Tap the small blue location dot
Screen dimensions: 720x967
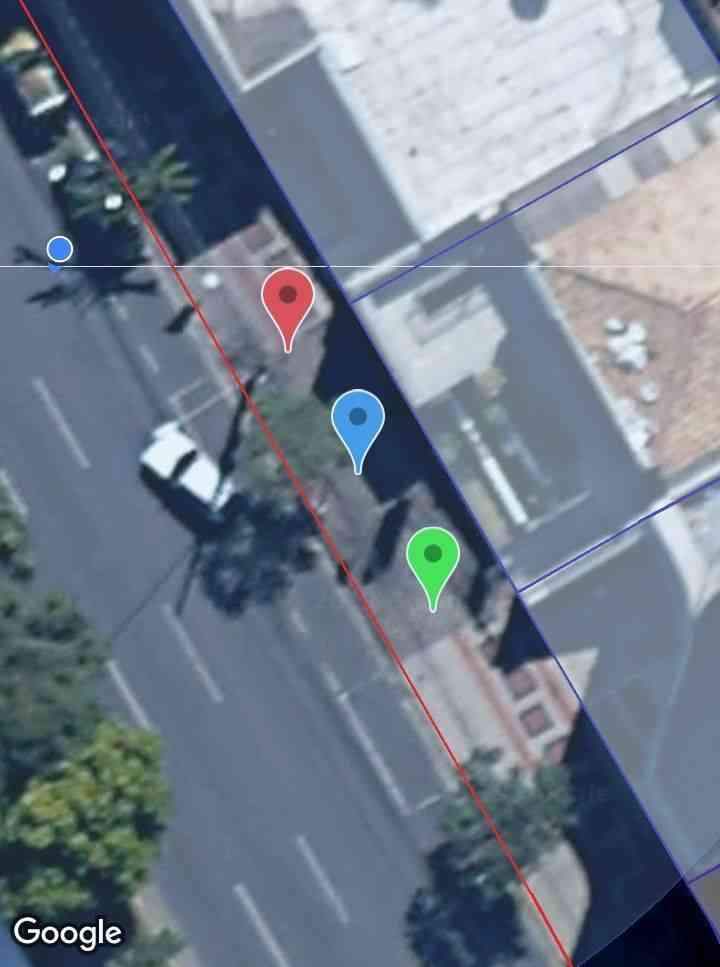(59, 249)
